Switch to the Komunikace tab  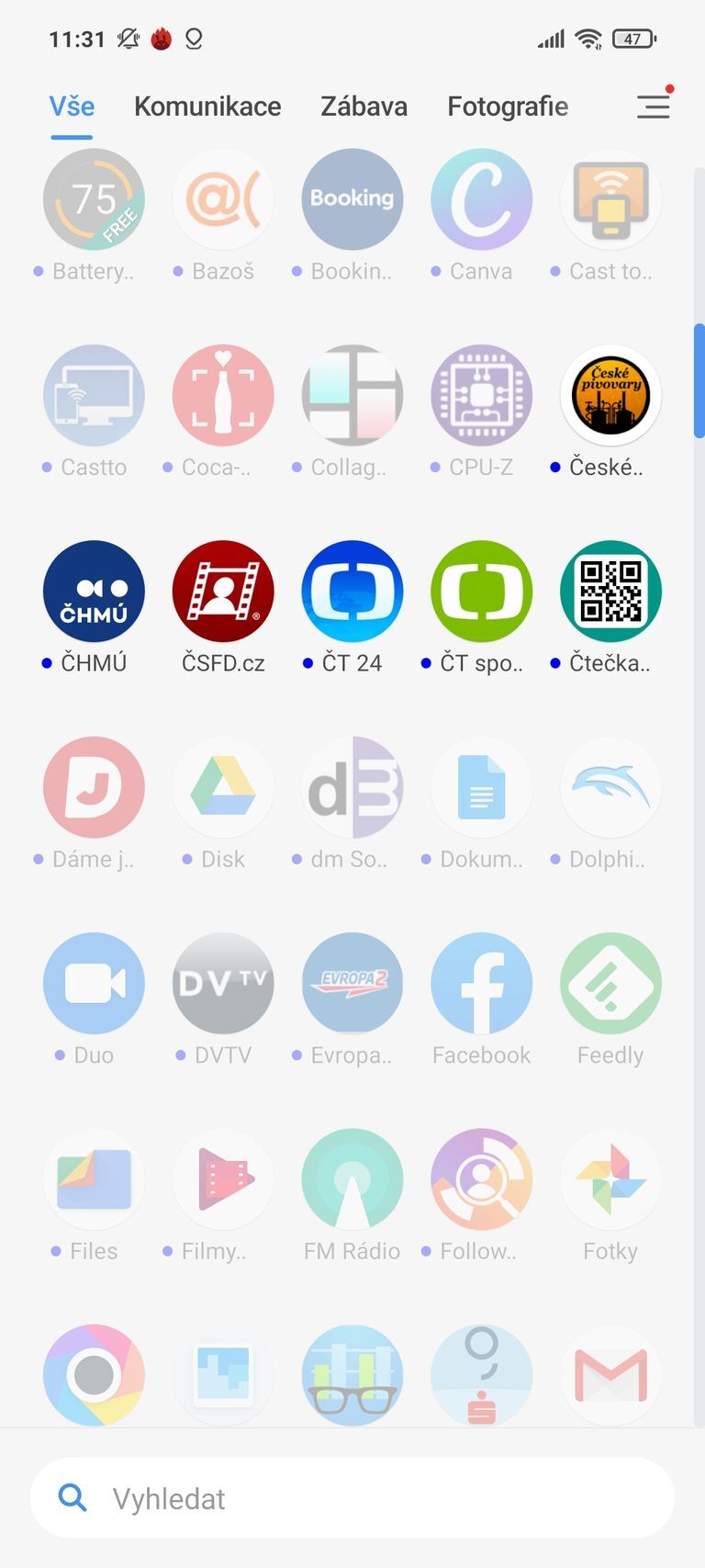pos(207,107)
